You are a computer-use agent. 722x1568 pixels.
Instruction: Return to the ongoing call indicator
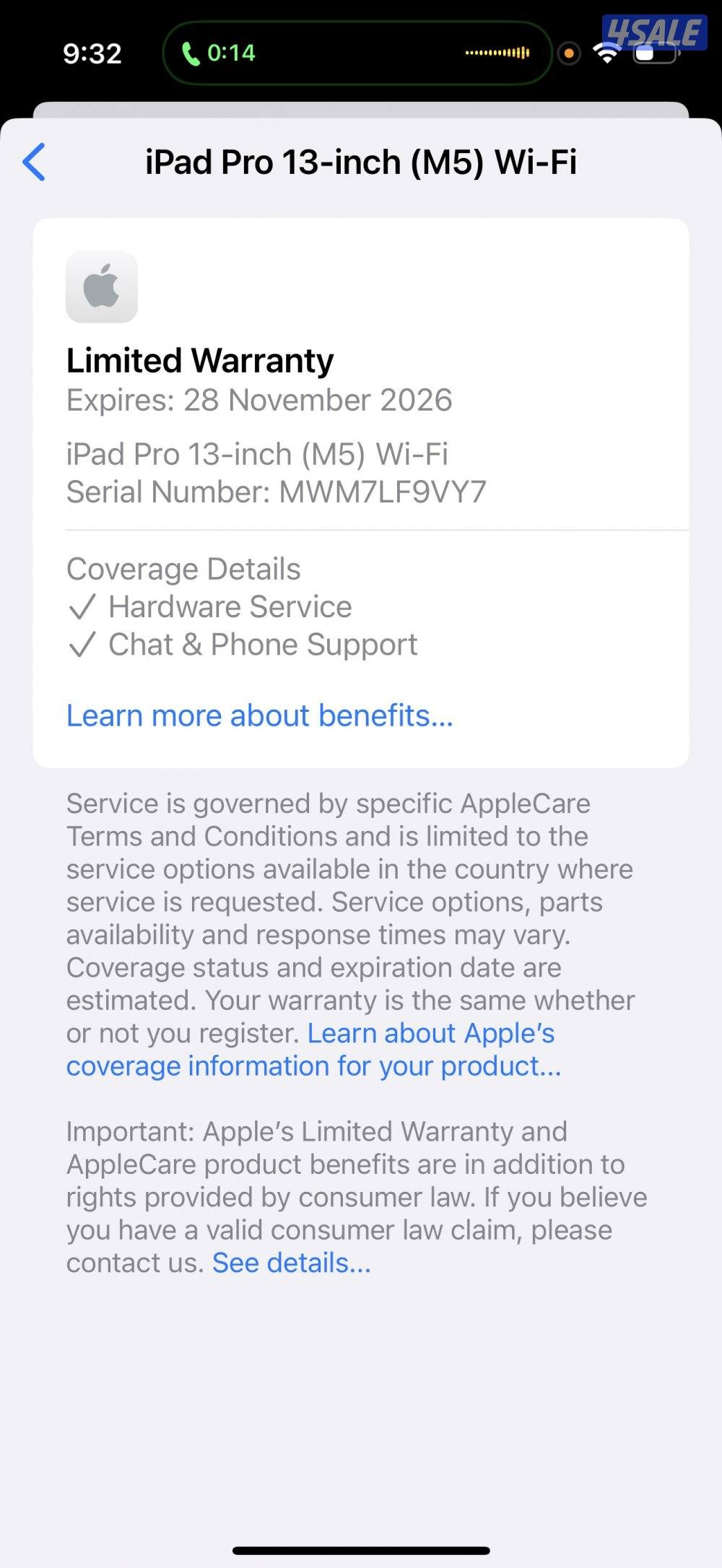pos(218,53)
